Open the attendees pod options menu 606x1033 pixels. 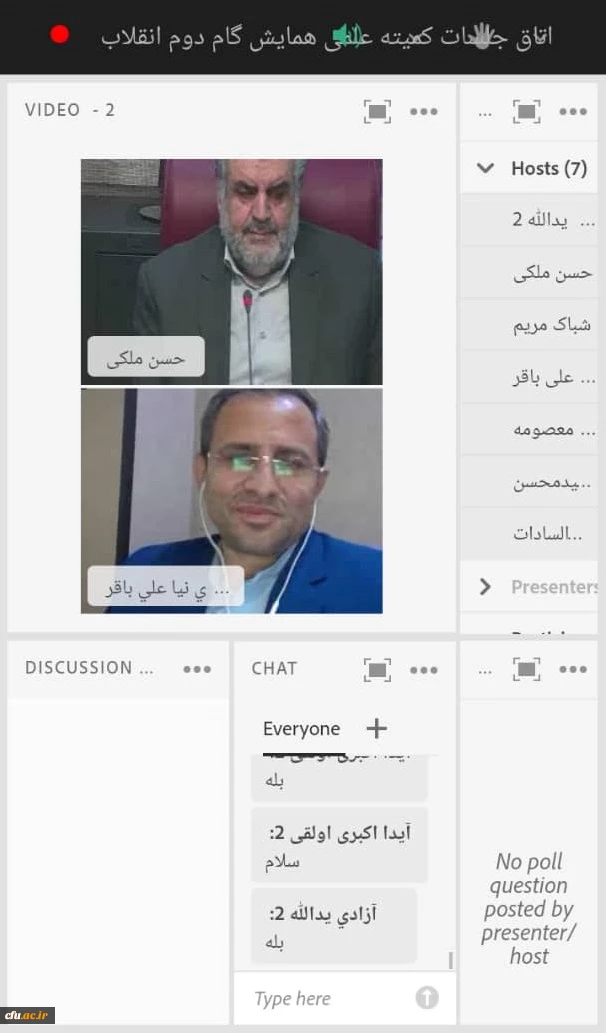573,111
